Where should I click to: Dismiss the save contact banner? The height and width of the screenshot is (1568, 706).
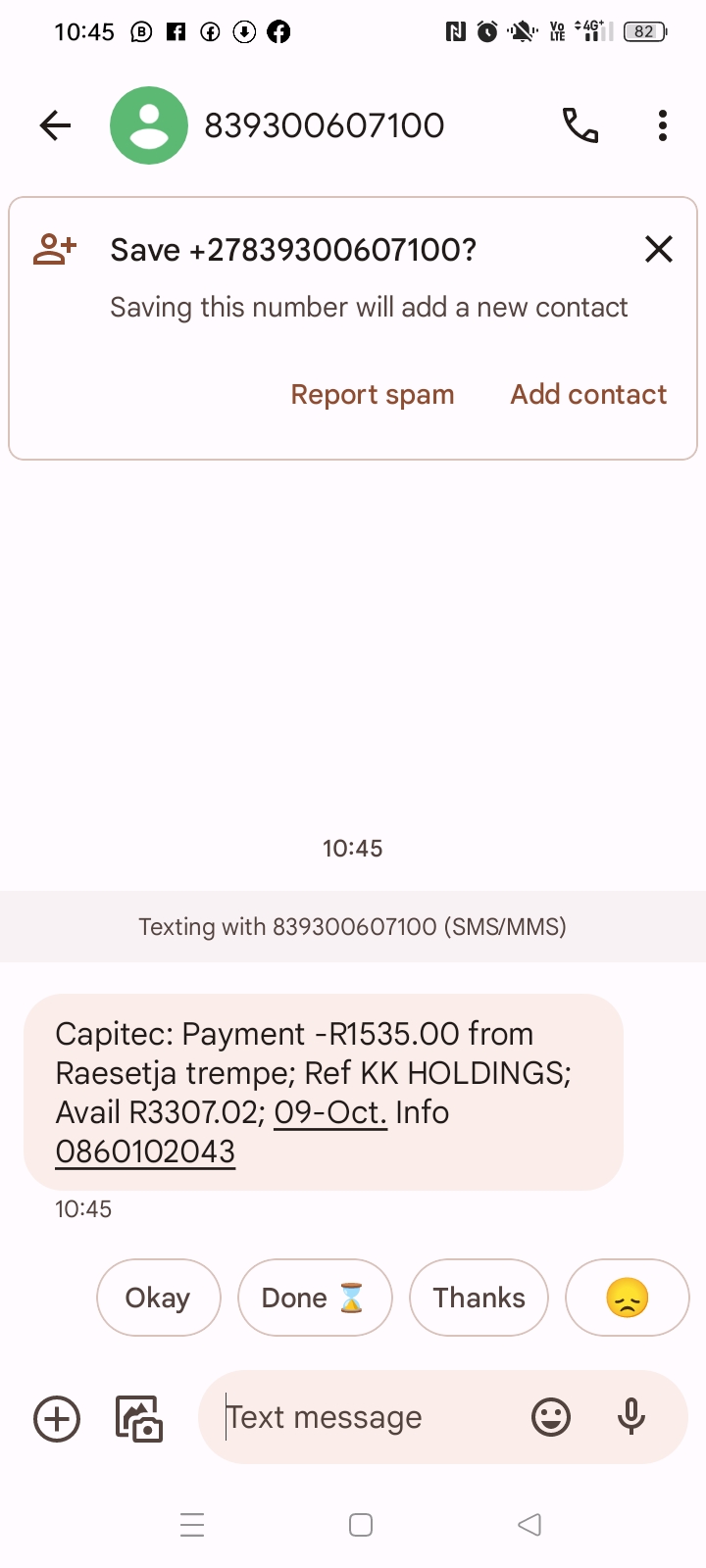click(x=659, y=249)
